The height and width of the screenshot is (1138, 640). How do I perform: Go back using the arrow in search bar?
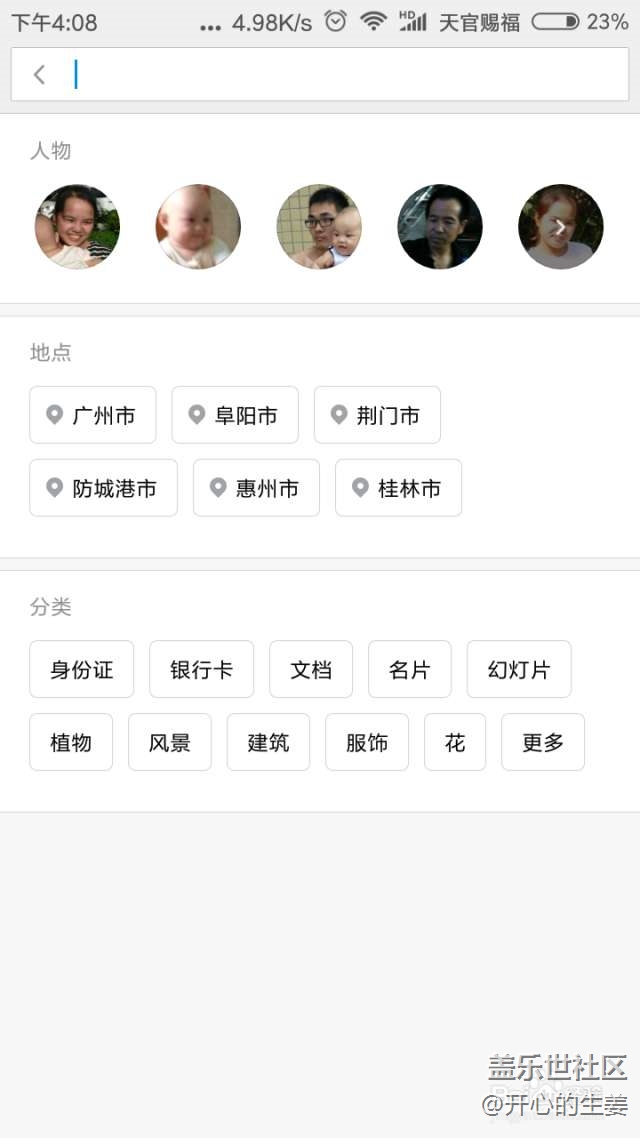[40, 74]
